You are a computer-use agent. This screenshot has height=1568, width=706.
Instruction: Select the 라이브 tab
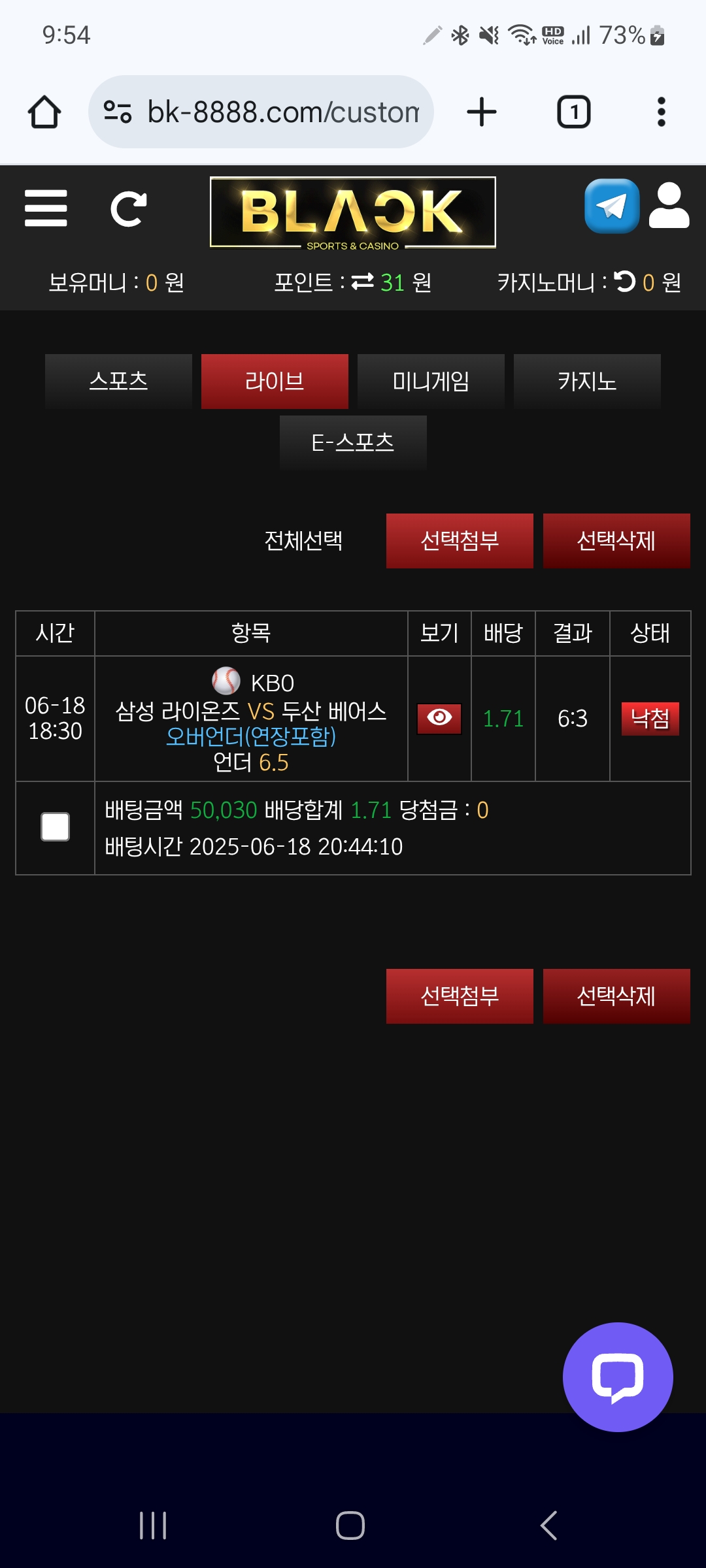click(x=275, y=382)
